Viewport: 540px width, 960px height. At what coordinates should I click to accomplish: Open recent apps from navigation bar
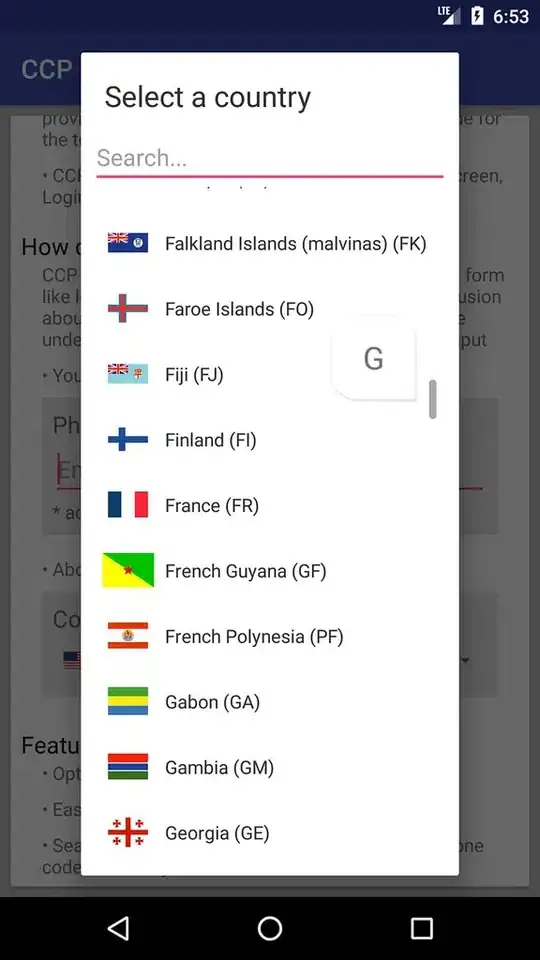421,928
